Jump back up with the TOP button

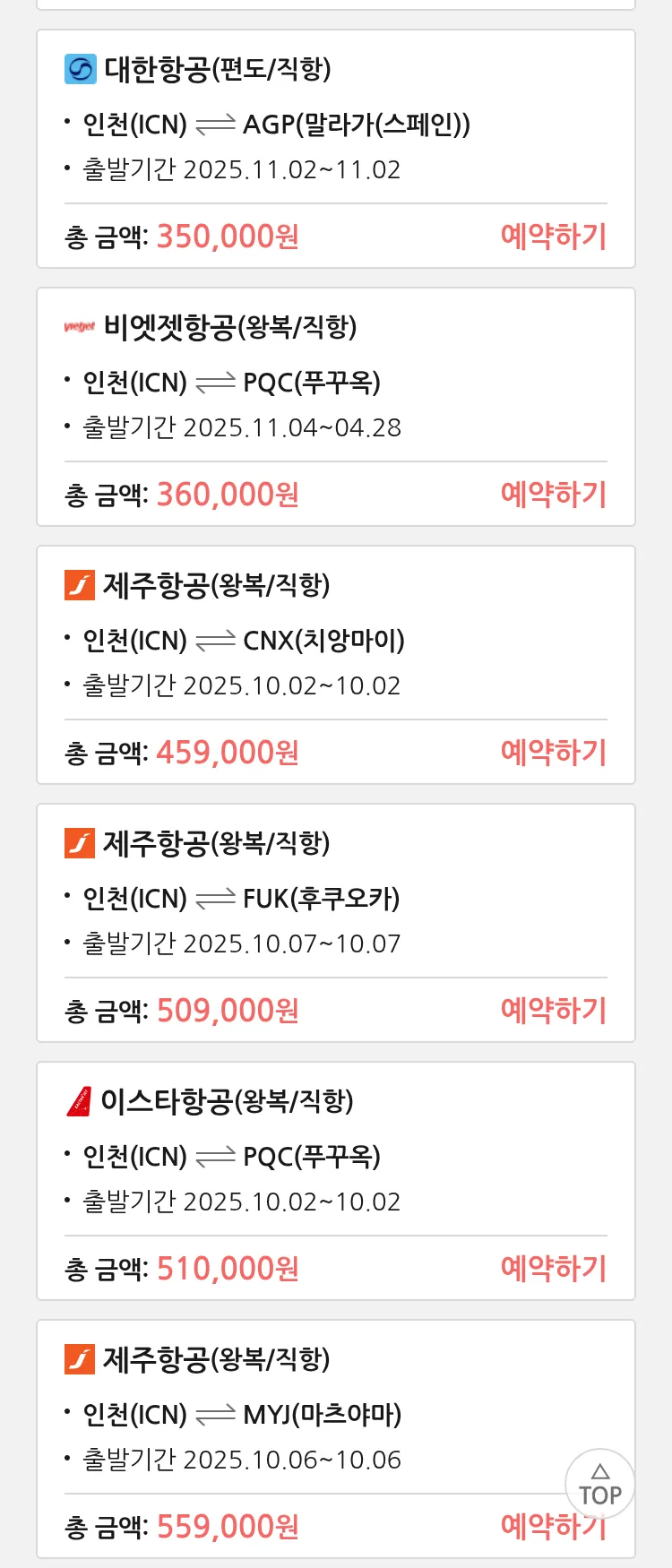(599, 1485)
